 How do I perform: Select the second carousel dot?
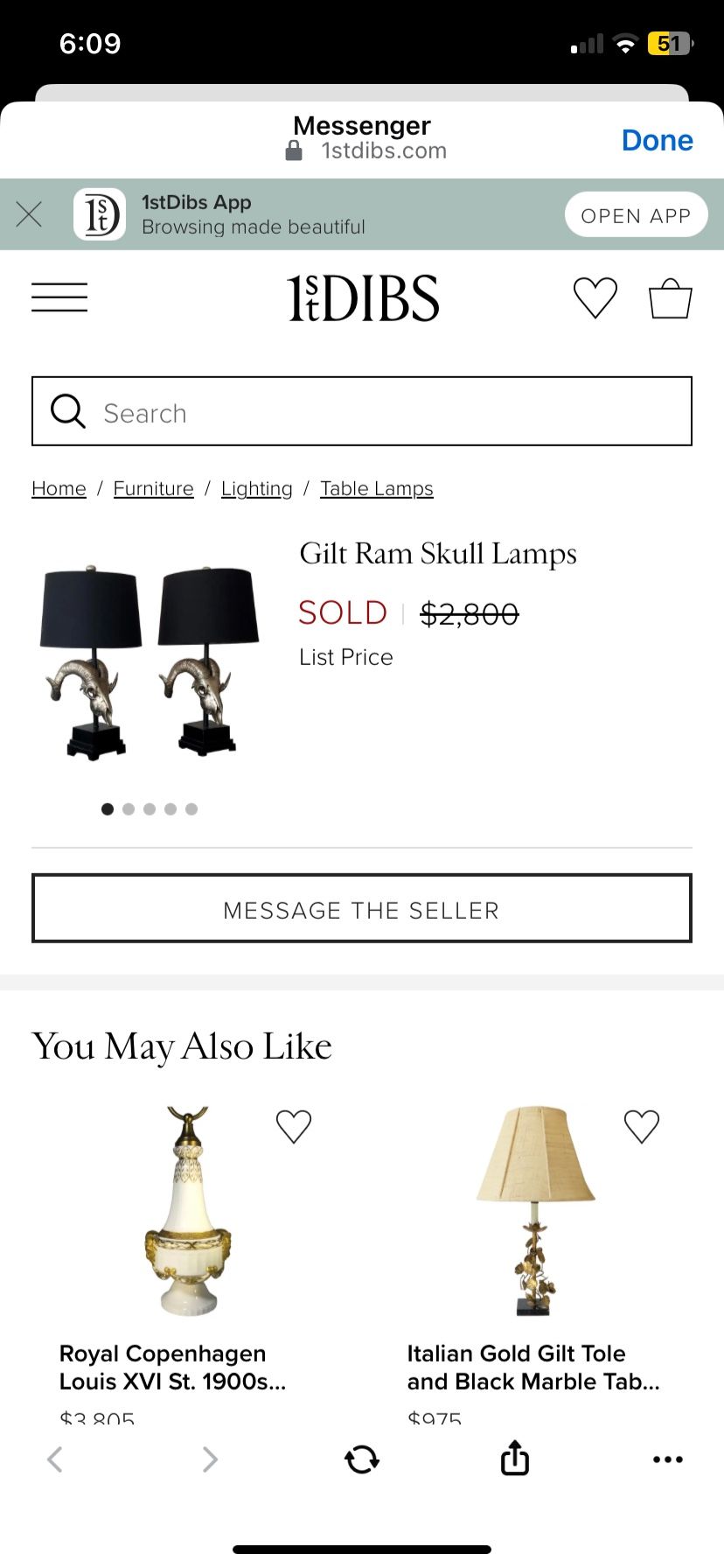pyautogui.click(x=129, y=809)
